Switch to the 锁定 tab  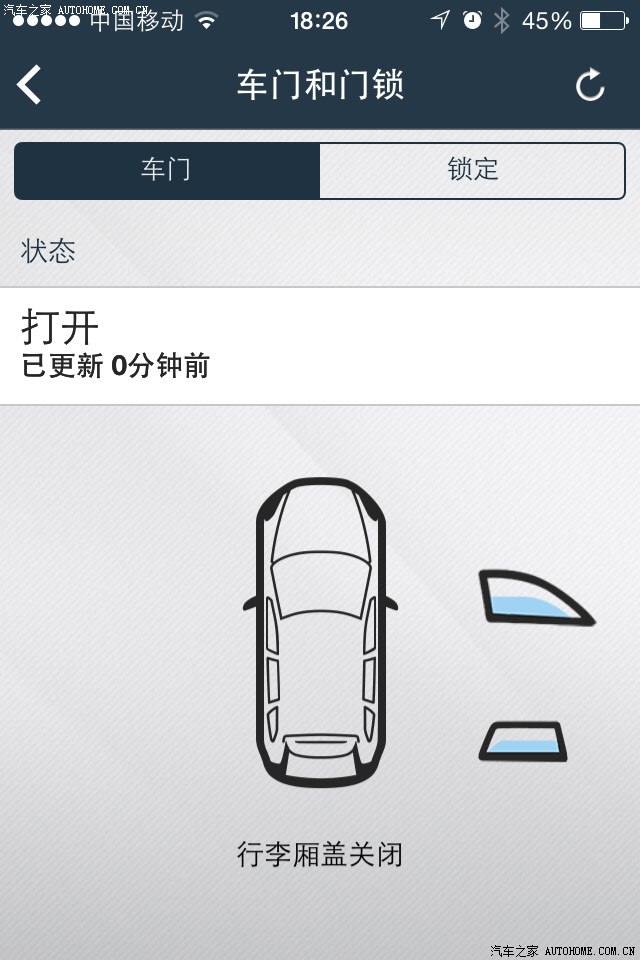472,170
